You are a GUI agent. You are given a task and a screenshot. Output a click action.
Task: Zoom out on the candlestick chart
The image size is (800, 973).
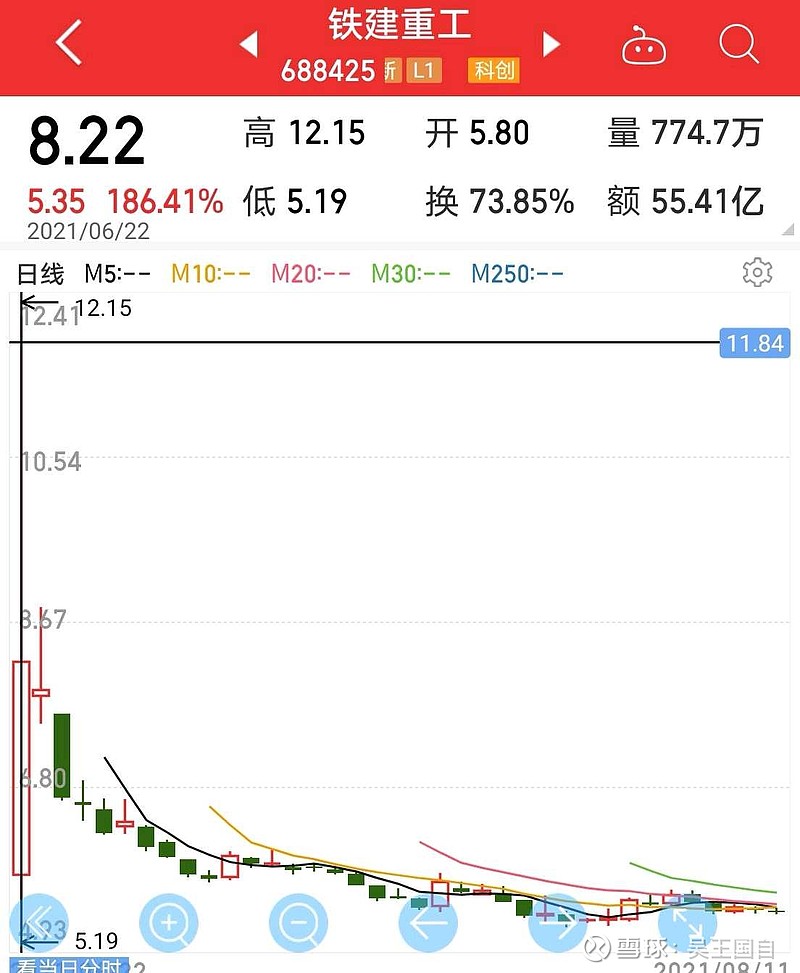point(299,922)
